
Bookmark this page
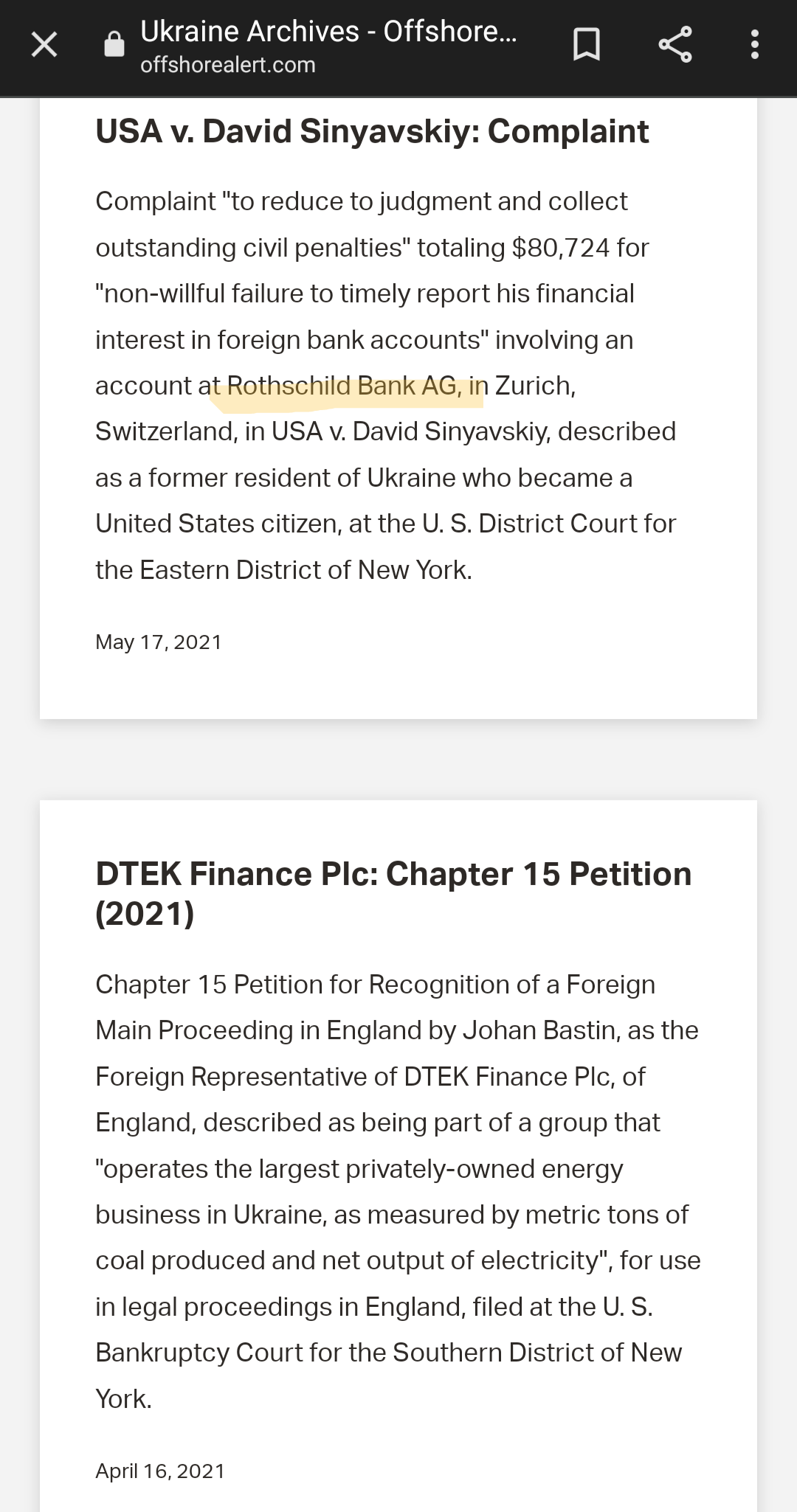[x=587, y=45]
